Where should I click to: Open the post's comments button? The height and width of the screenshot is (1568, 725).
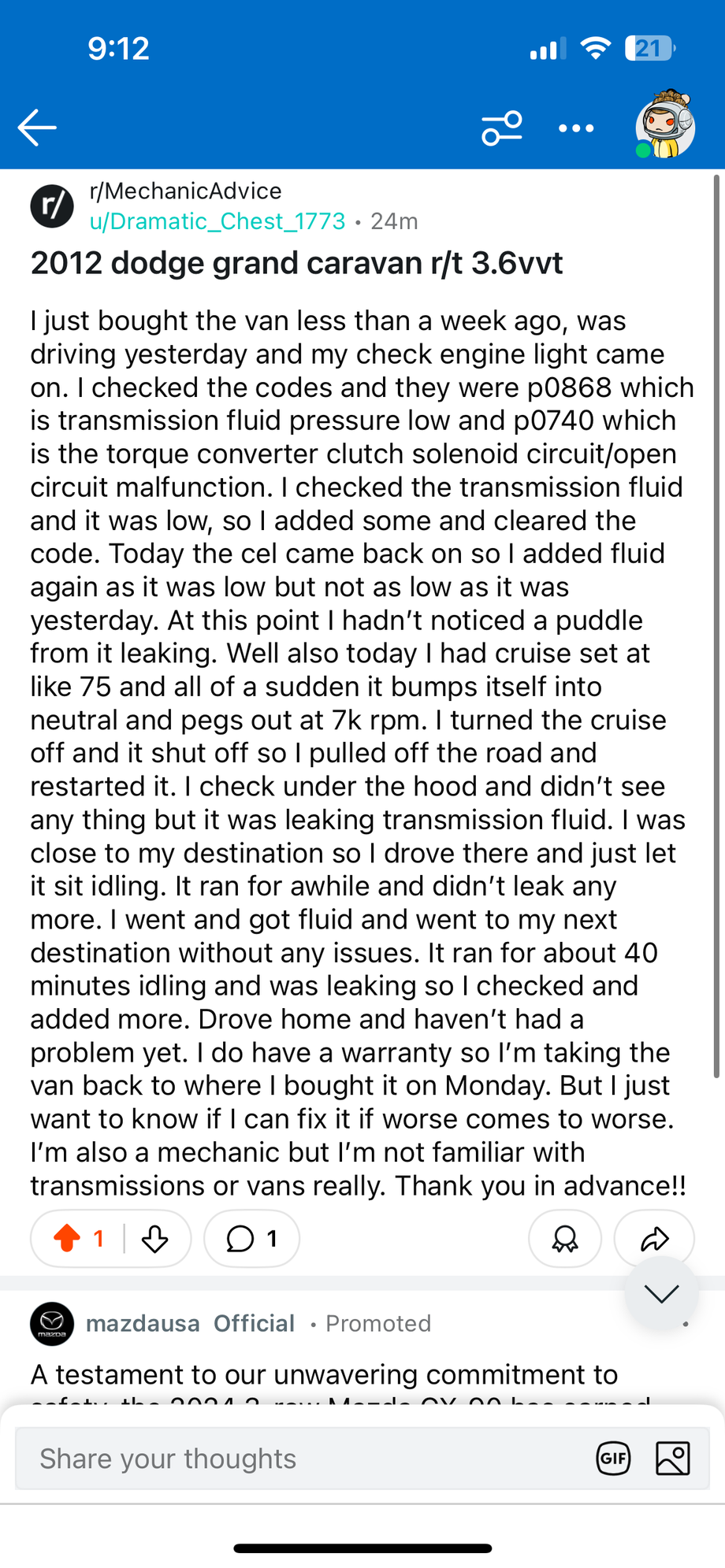pos(251,1239)
